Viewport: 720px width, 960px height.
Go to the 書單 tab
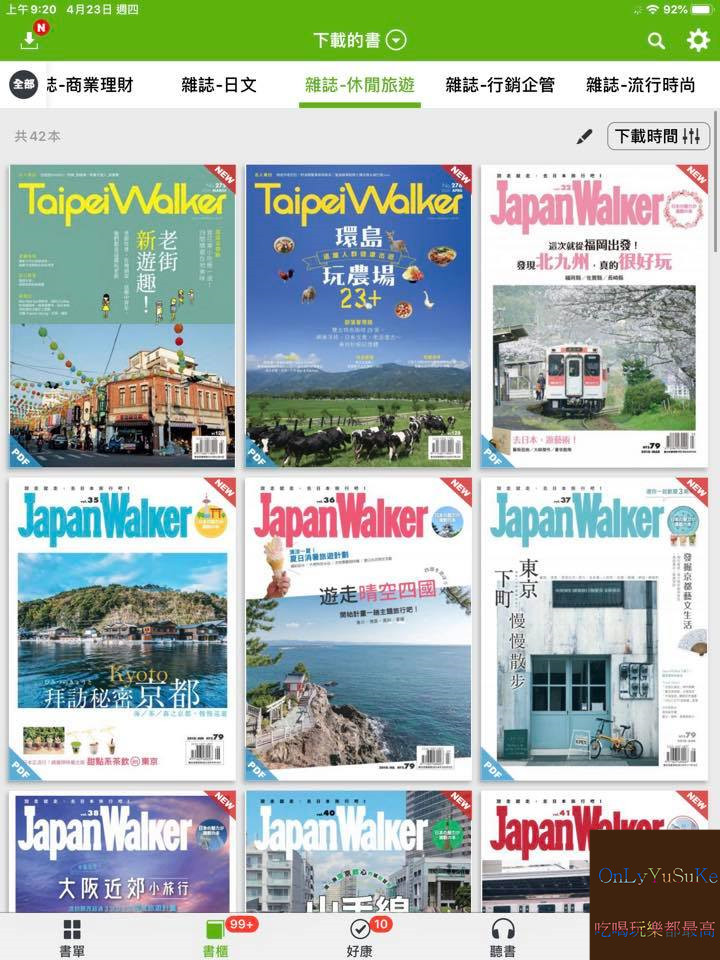coord(72,938)
